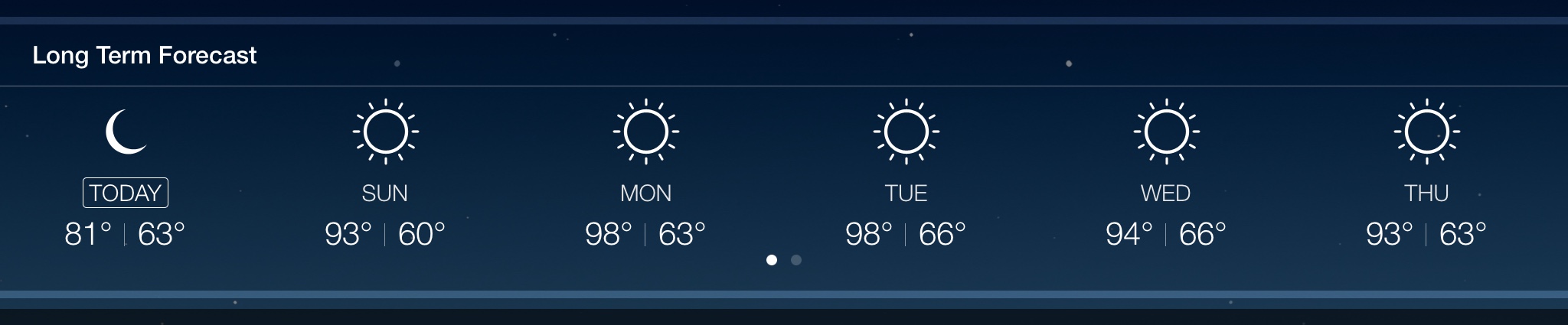
Task: Go to second forecast page dot
Action: point(796,260)
